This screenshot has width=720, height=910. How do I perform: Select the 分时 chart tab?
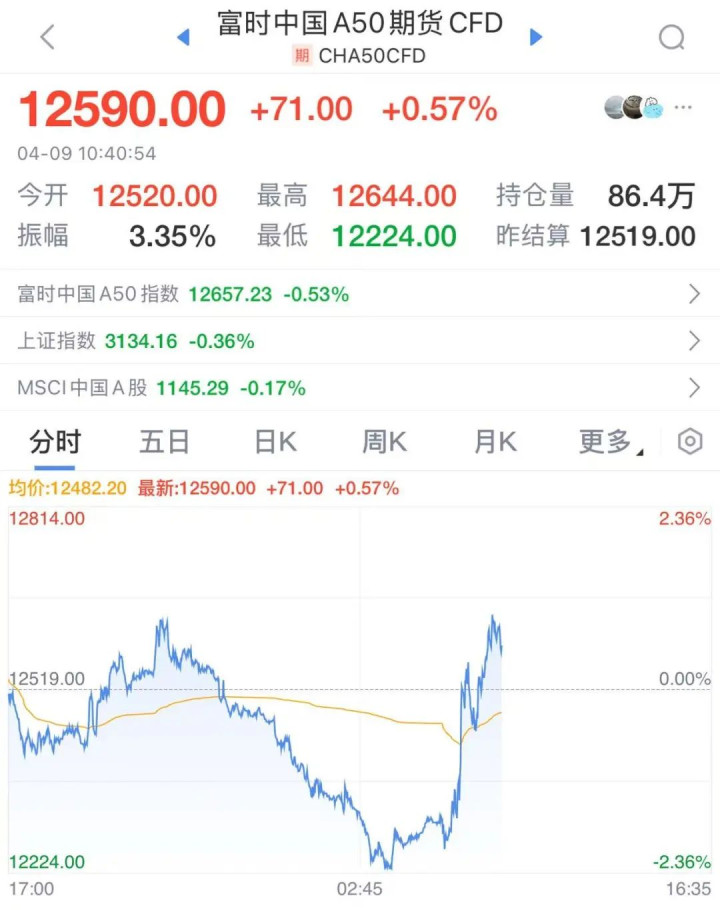(55, 442)
